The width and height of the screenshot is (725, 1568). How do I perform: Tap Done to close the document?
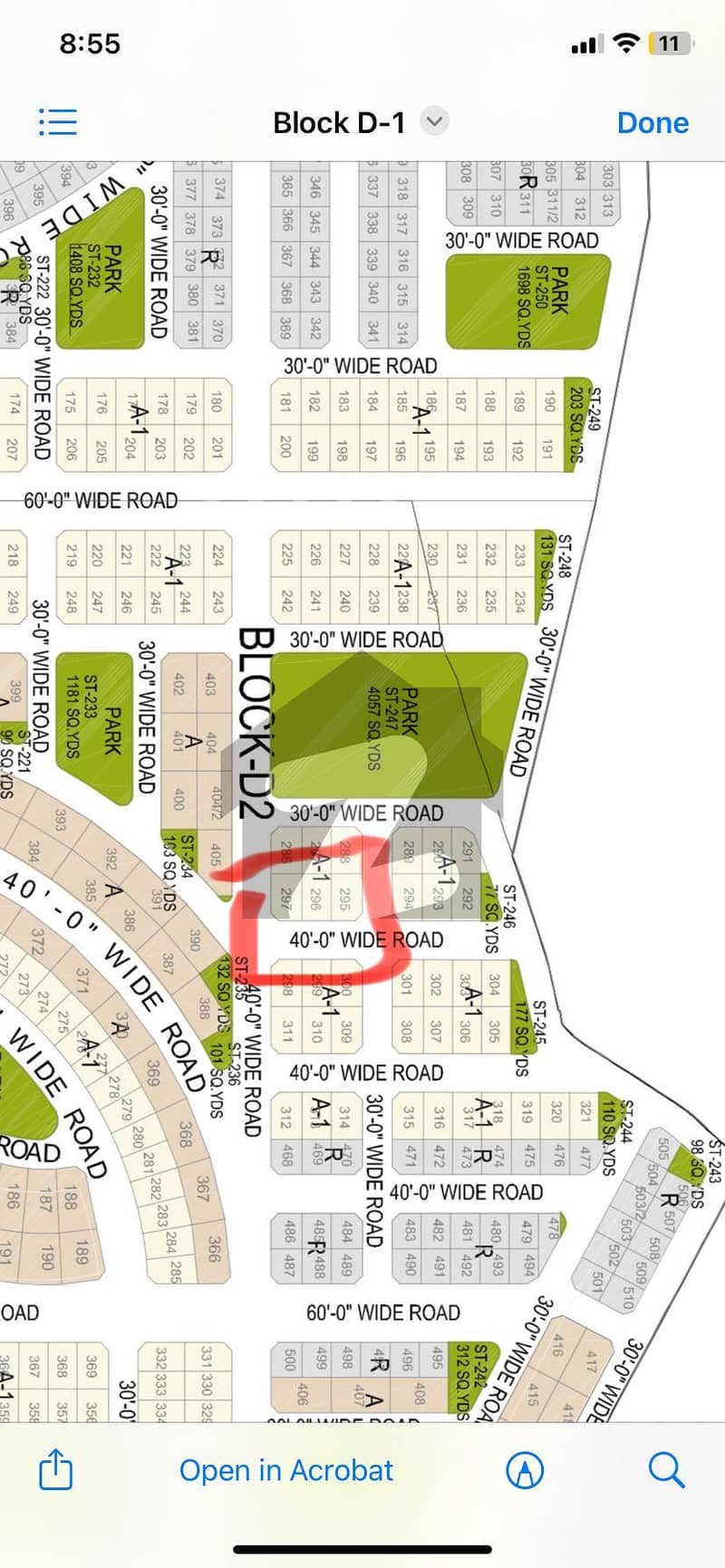click(652, 122)
